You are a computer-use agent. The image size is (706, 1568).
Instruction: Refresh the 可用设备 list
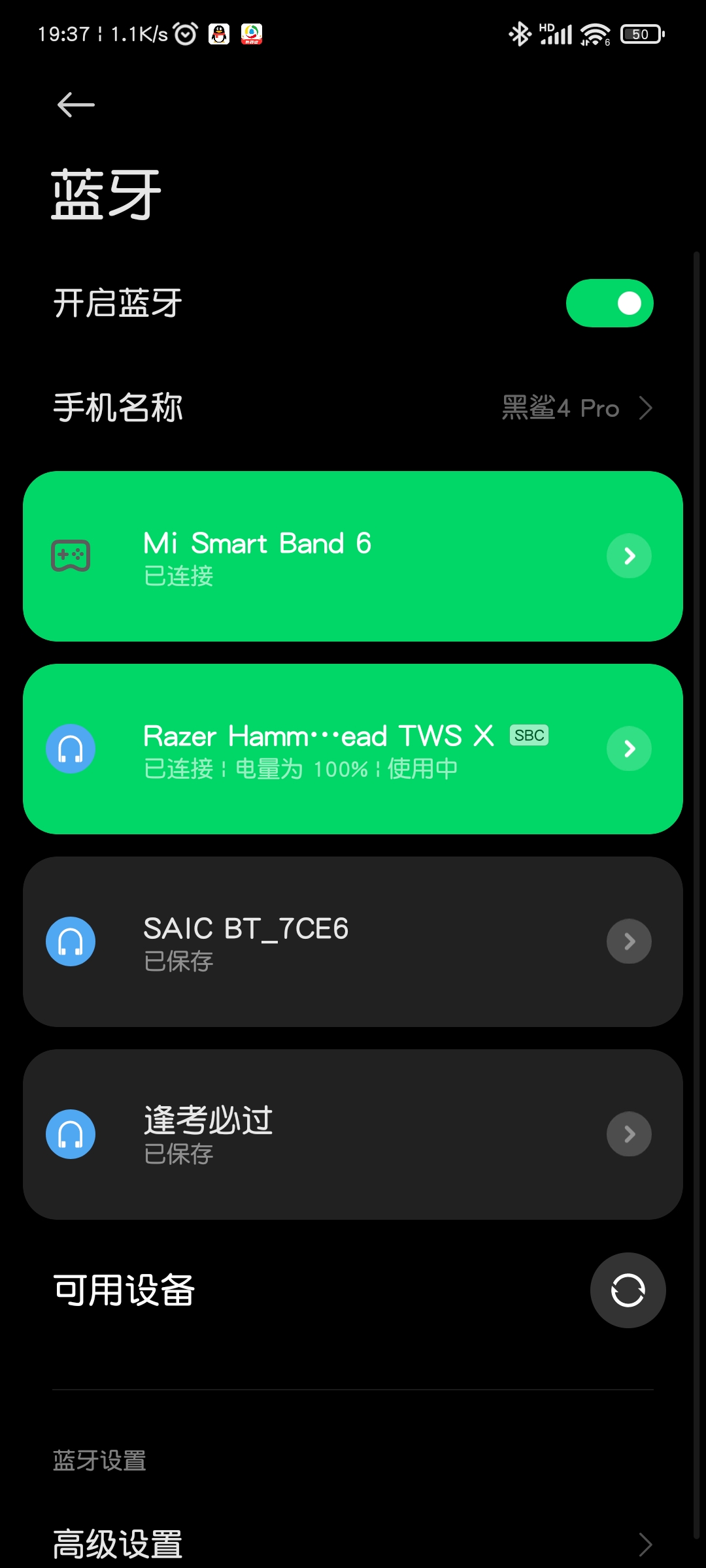628,1290
